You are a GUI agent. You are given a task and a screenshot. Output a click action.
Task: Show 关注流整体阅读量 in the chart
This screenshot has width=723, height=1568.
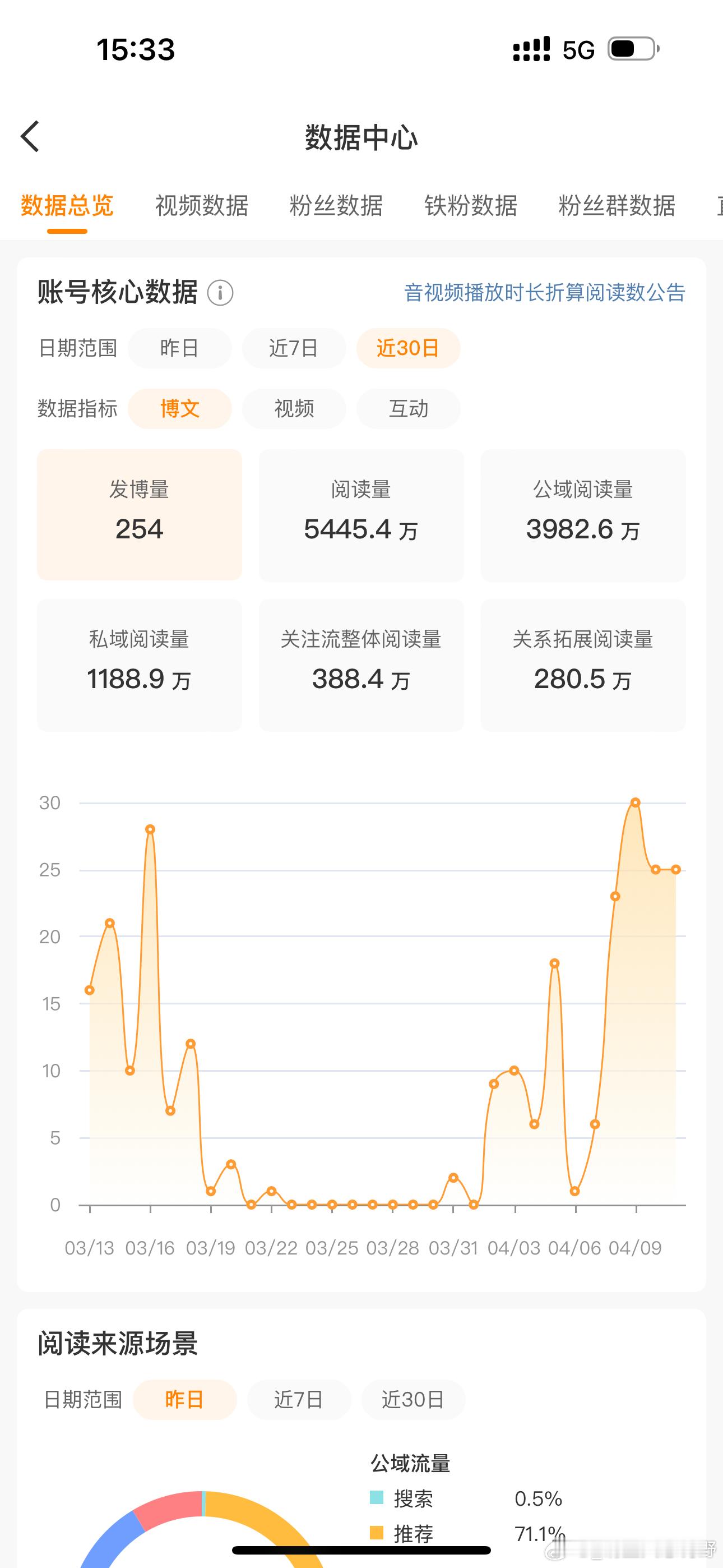361,665
